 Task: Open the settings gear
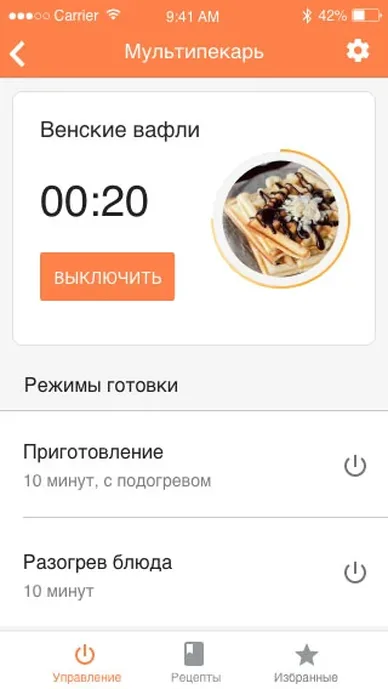pos(358,51)
